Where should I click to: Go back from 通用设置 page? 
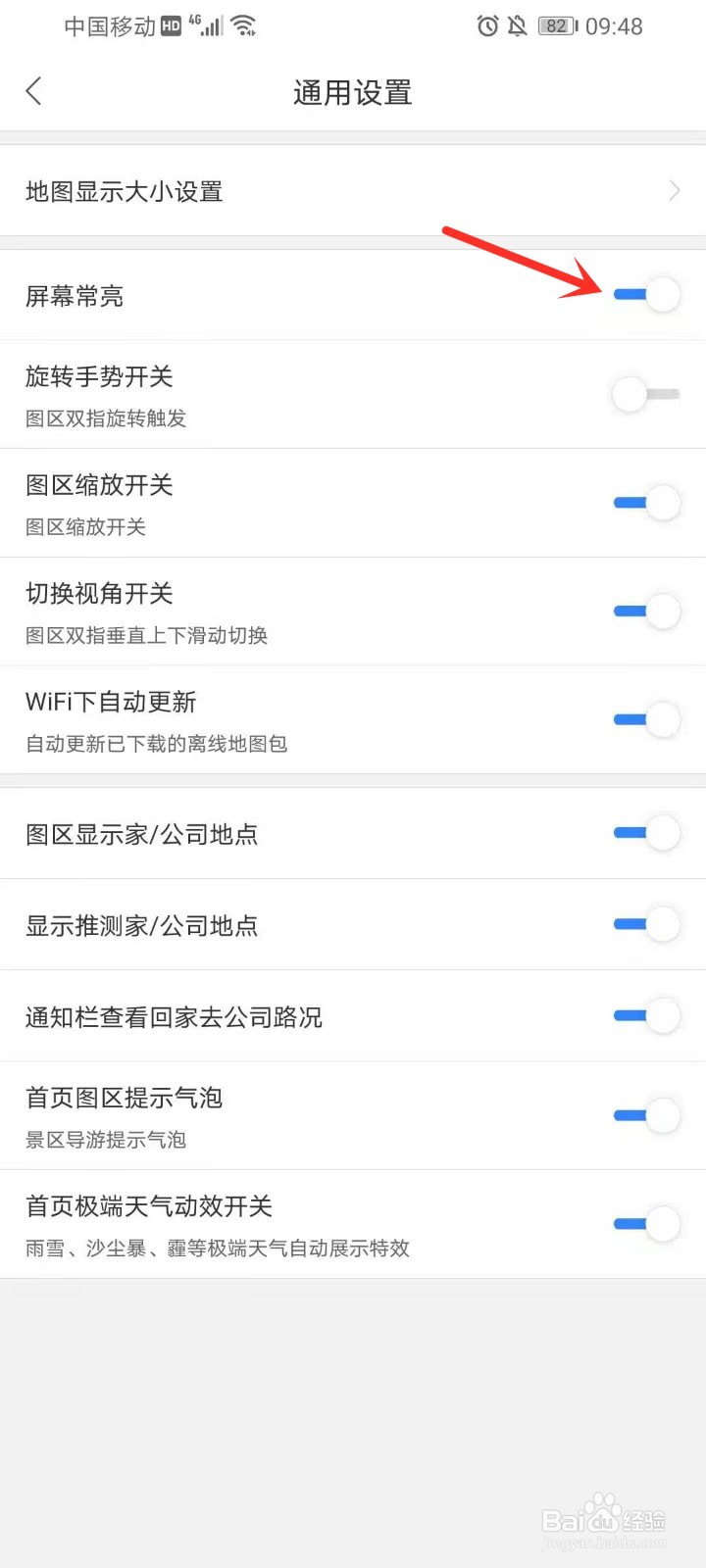pos(34,92)
